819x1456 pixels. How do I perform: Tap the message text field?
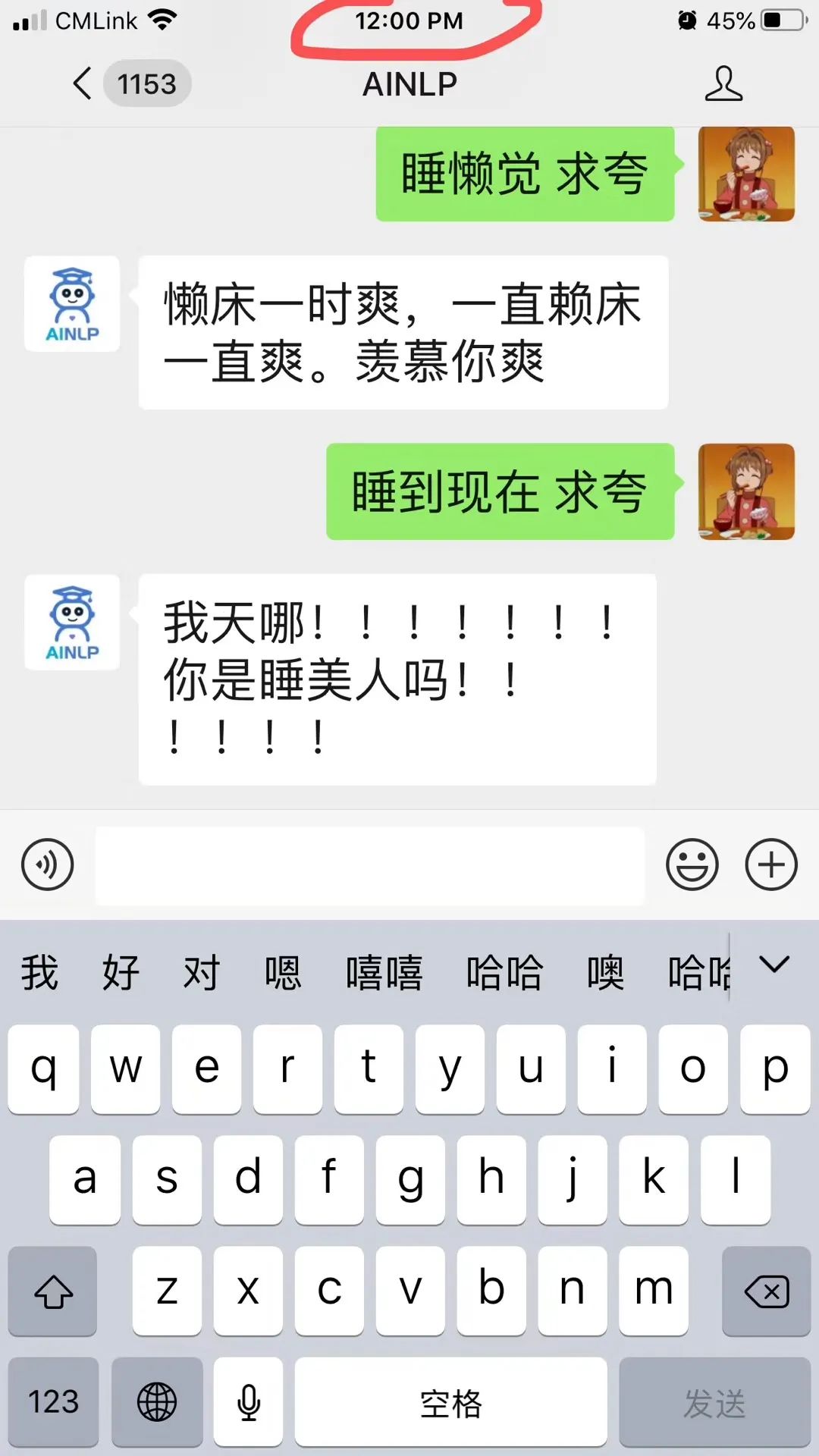[369, 865]
